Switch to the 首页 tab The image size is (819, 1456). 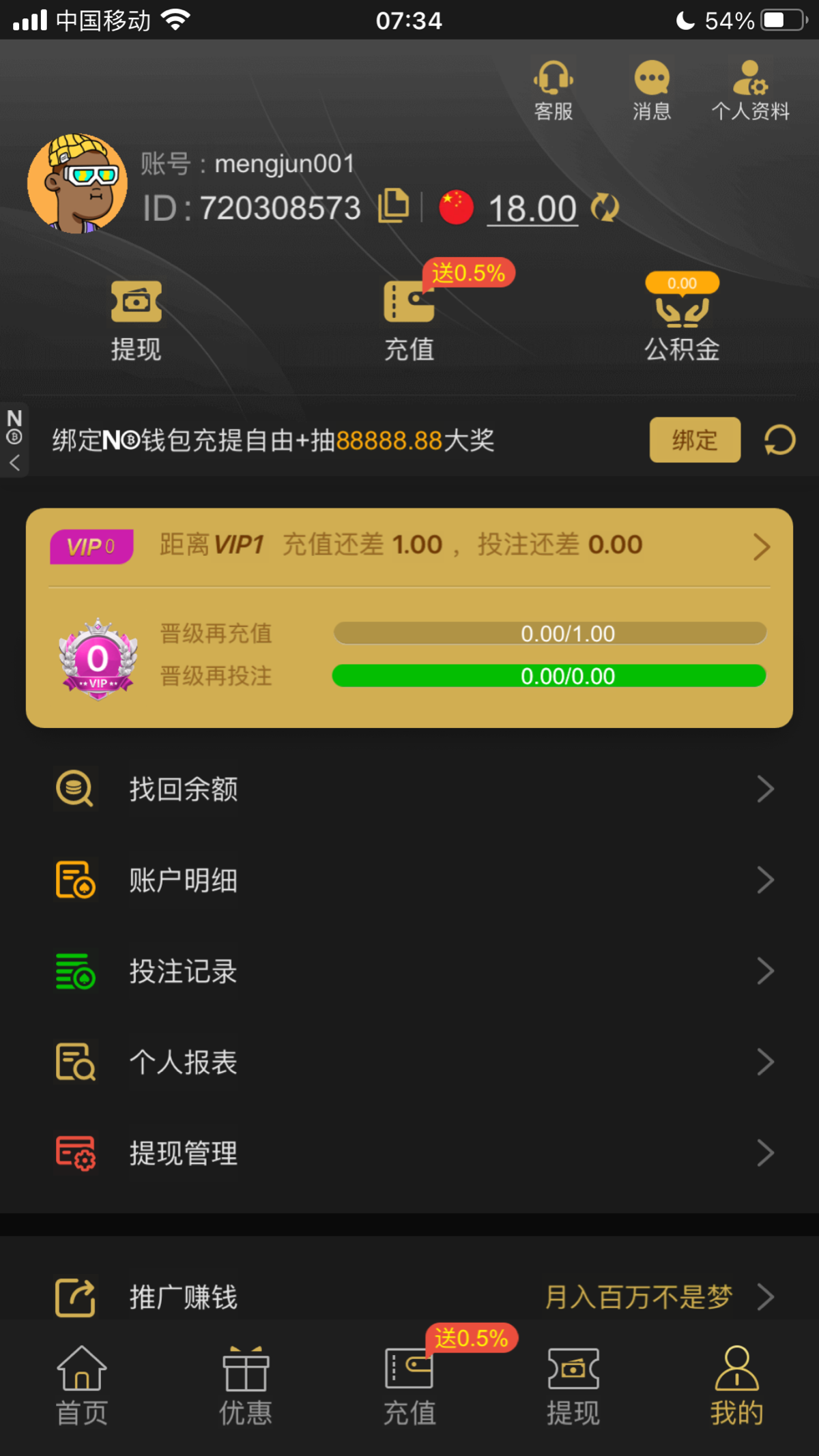82,1386
